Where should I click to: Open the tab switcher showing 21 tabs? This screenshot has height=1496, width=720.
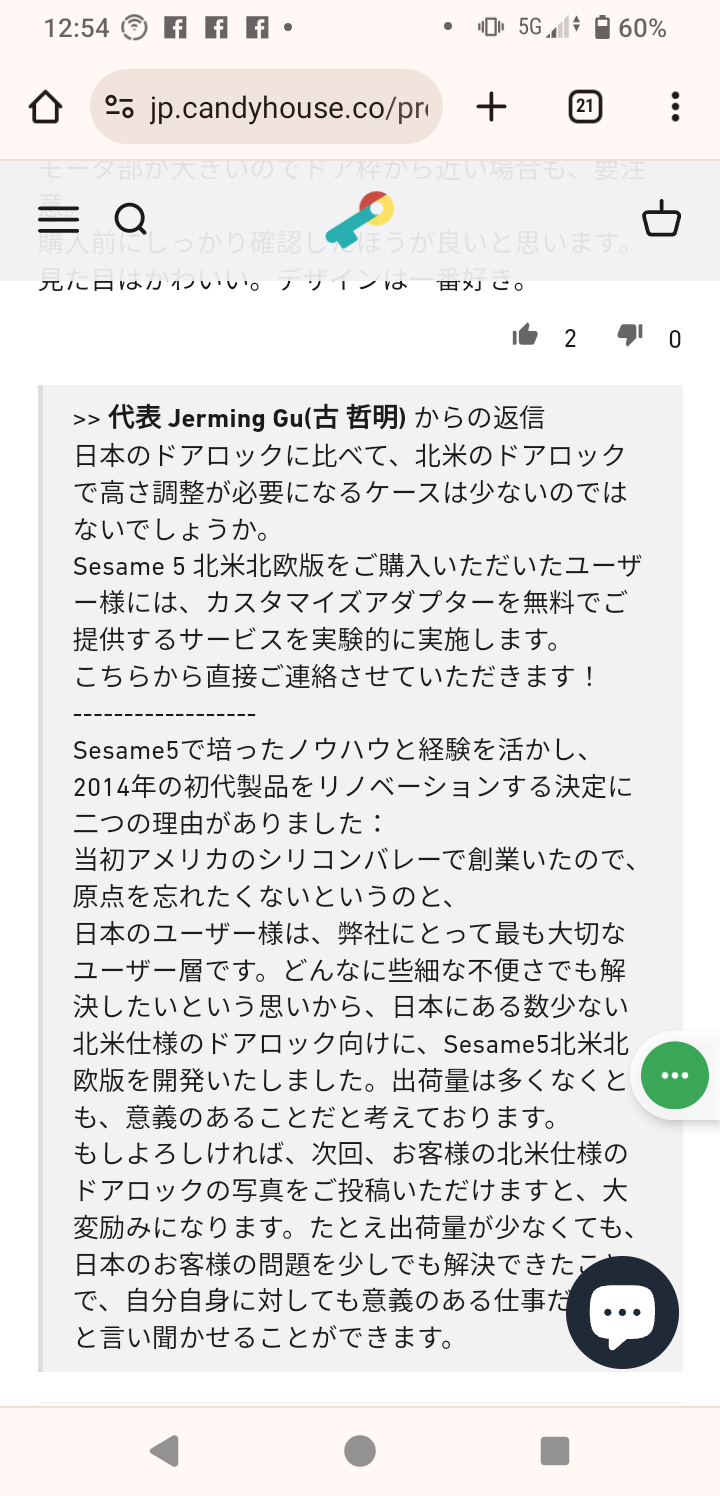pyautogui.click(x=585, y=107)
